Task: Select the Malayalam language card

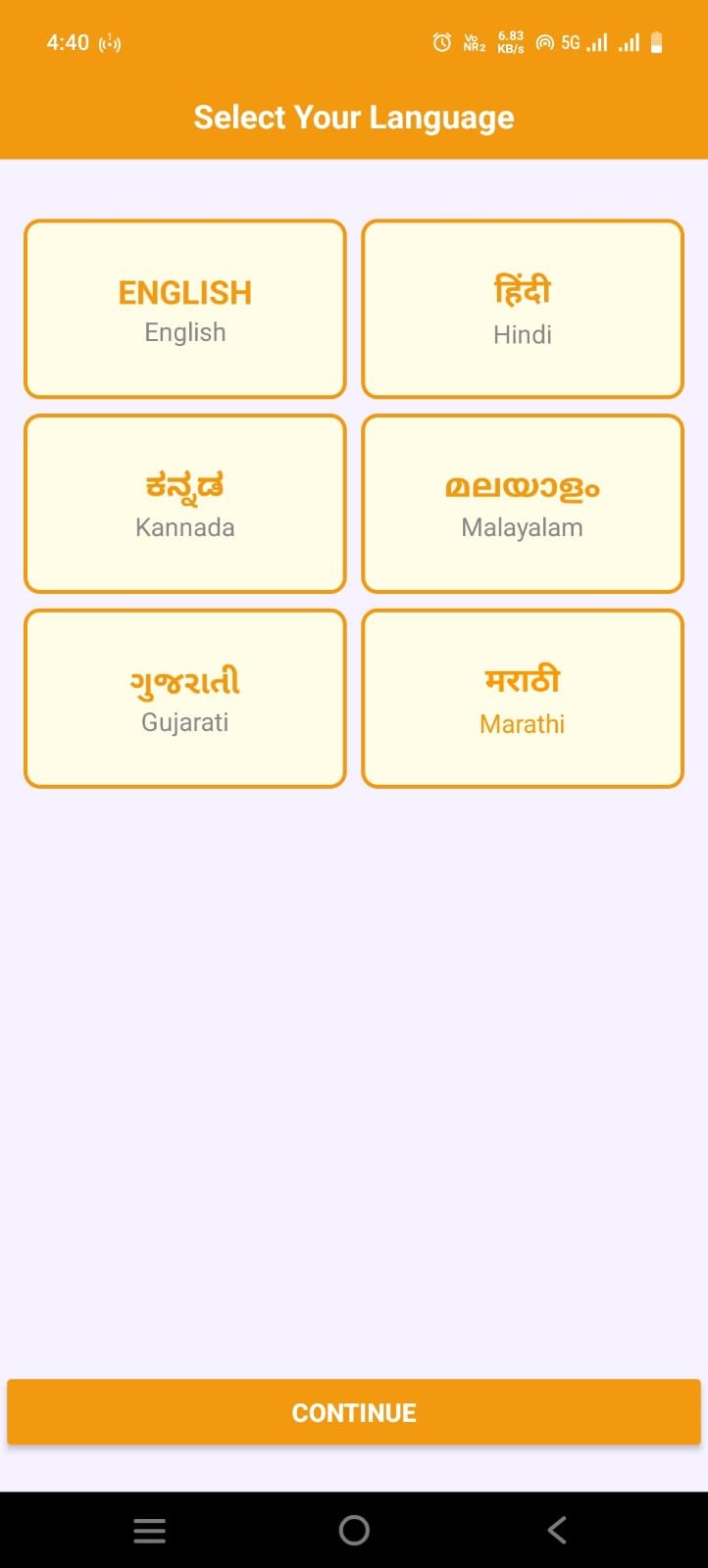Action: pyautogui.click(x=523, y=503)
